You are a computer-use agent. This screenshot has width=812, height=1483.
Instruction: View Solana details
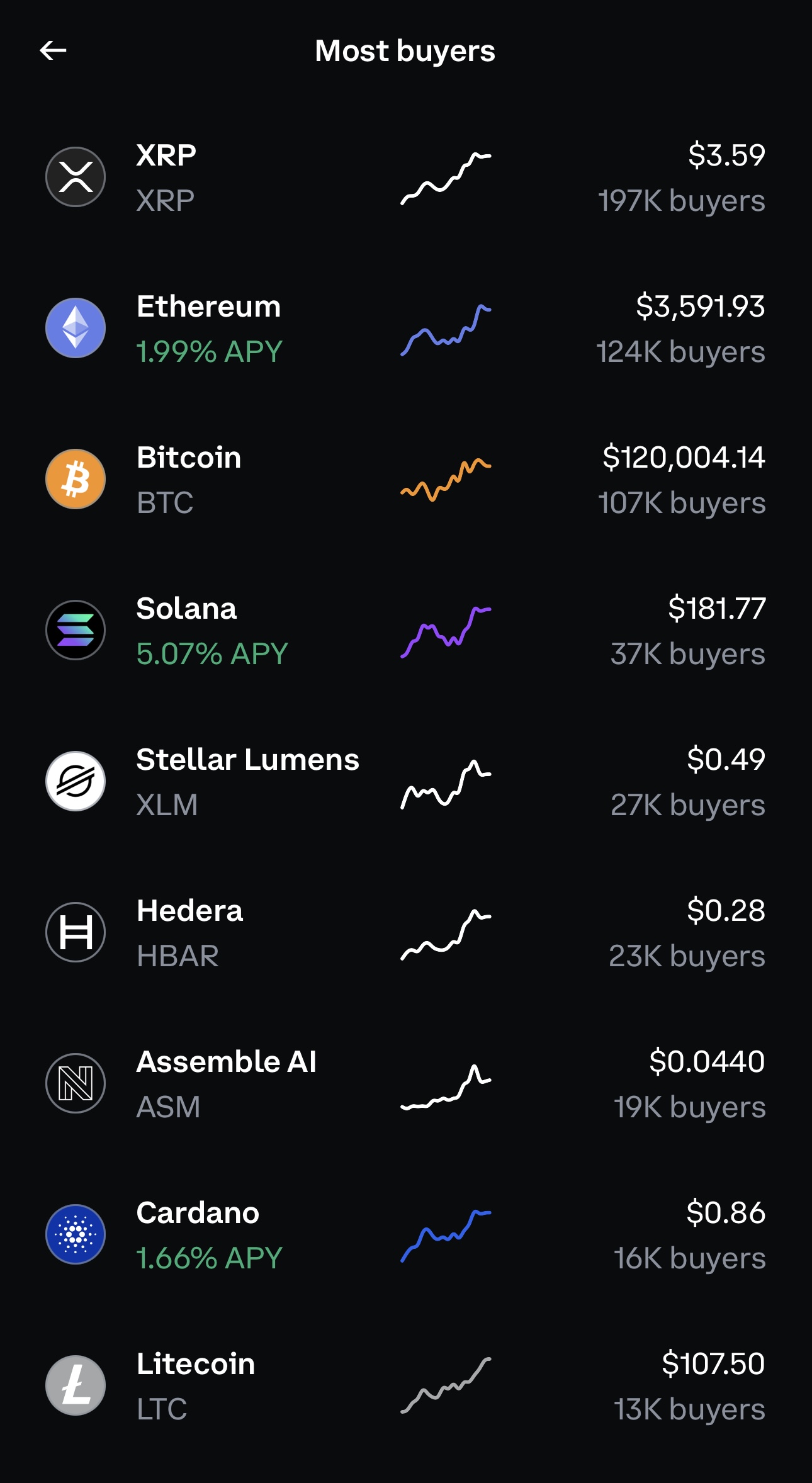point(406,630)
